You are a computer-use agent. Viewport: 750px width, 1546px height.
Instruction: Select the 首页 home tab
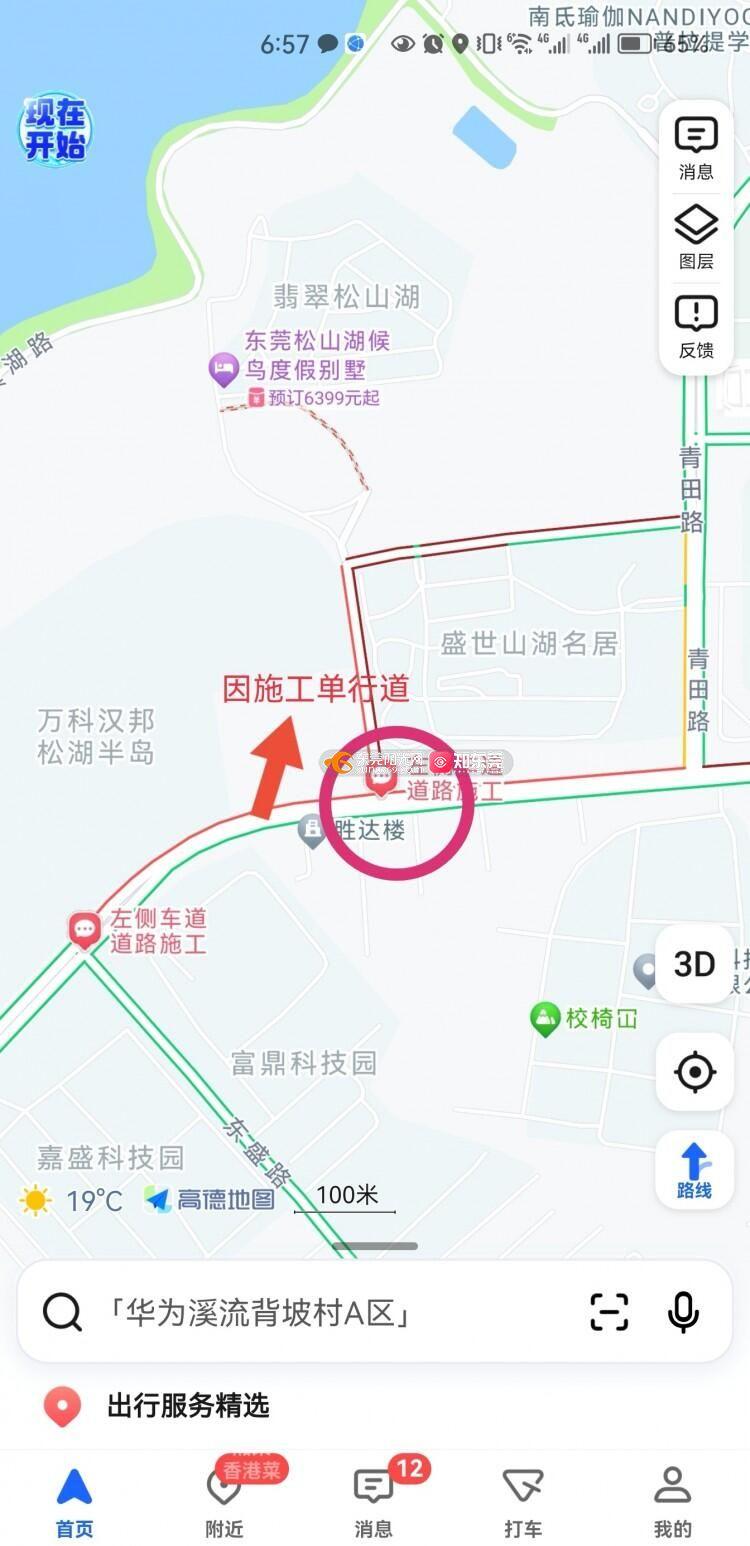[x=75, y=1503]
